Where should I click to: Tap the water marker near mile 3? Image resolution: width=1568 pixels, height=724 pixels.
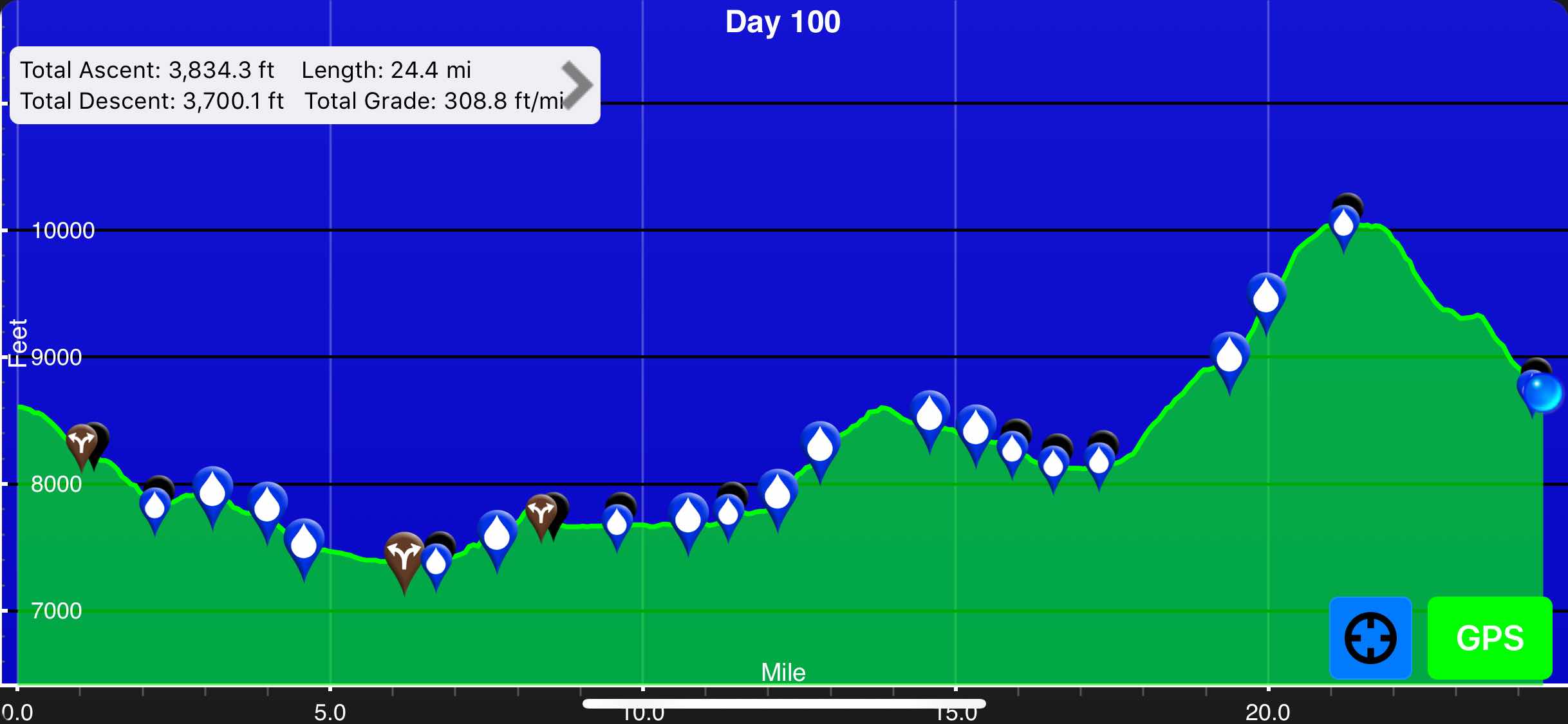click(212, 490)
